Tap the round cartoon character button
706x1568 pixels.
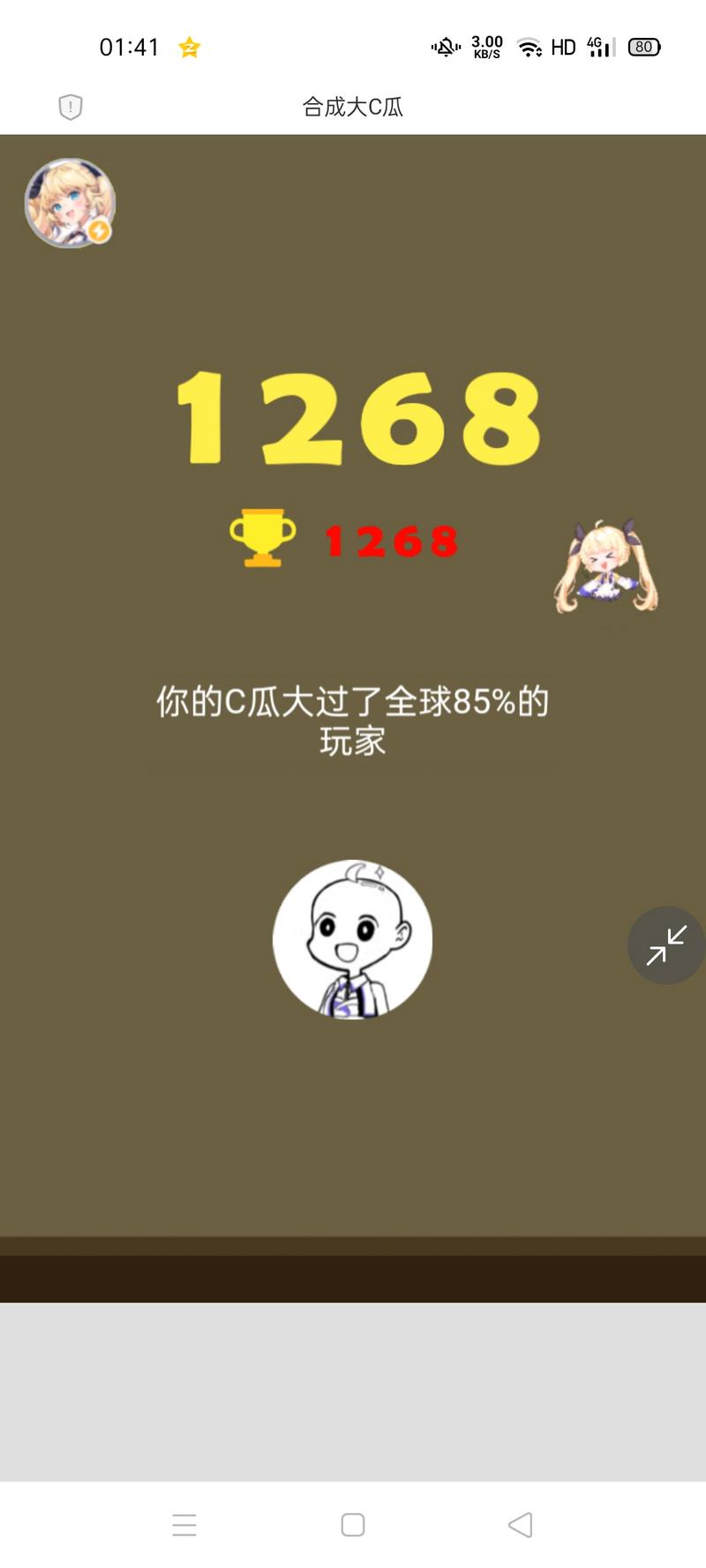(352, 939)
